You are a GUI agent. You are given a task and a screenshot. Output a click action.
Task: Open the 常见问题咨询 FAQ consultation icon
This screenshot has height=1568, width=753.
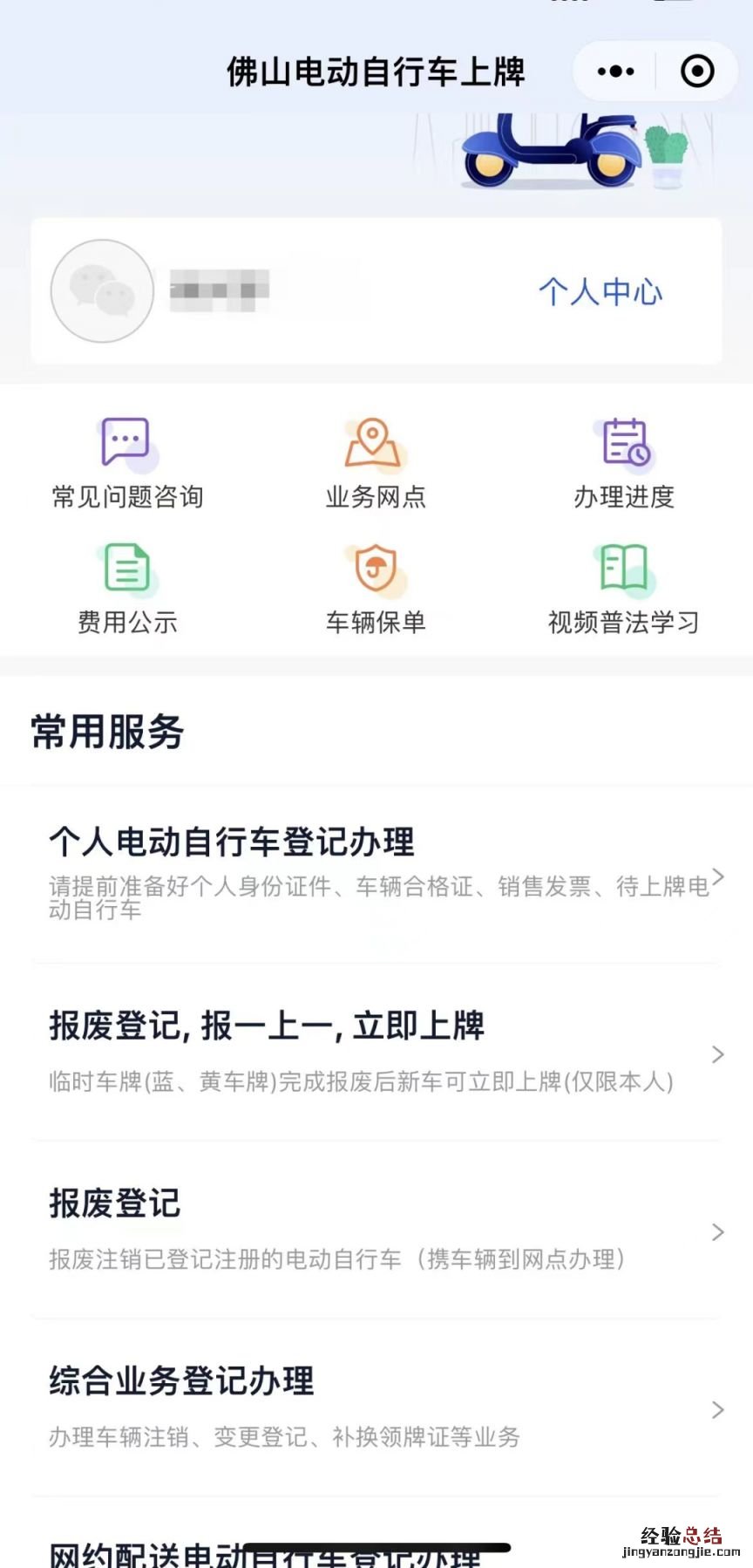click(127, 458)
